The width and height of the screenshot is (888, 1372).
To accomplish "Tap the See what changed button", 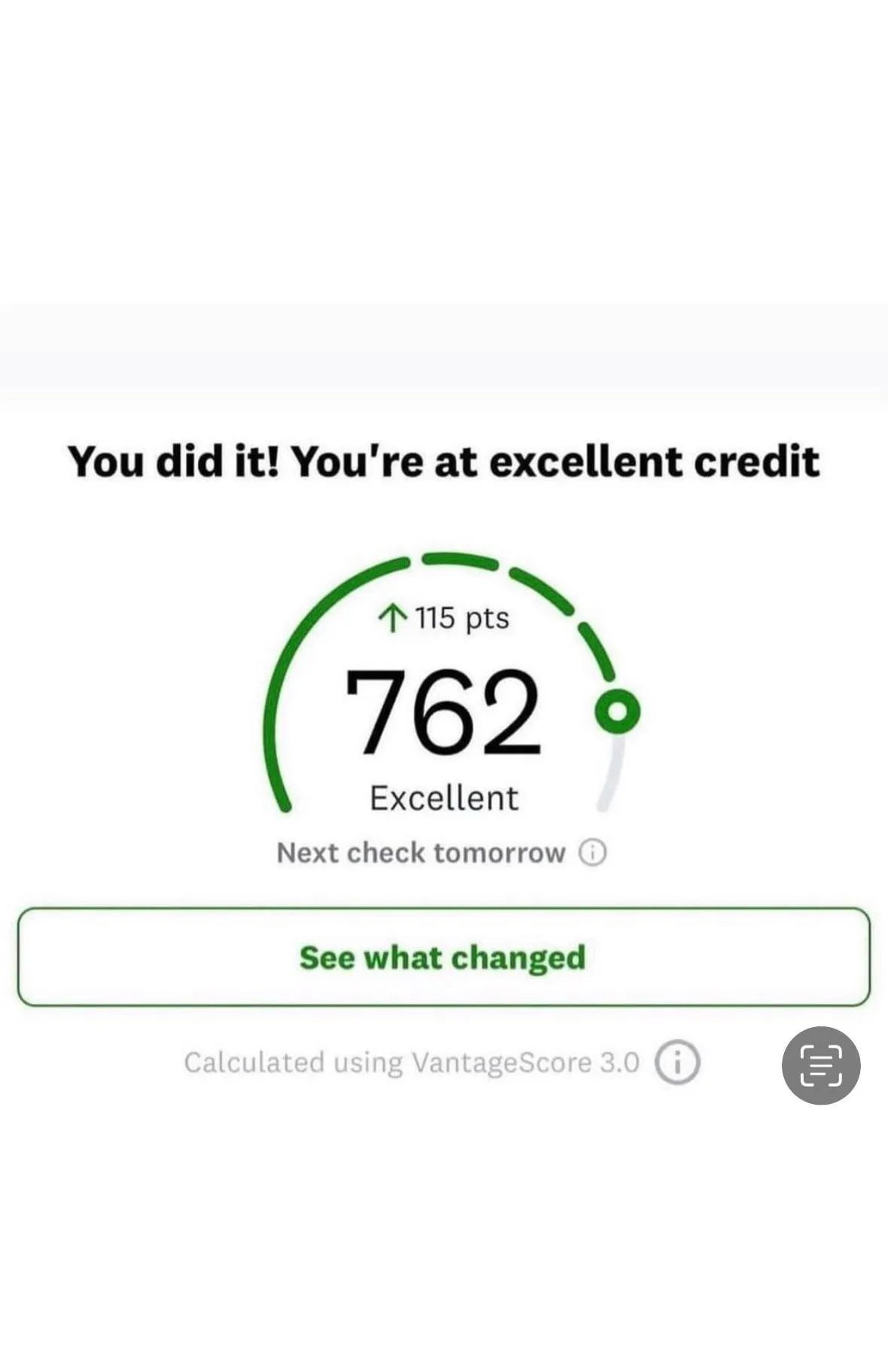I will pos(444,957).
